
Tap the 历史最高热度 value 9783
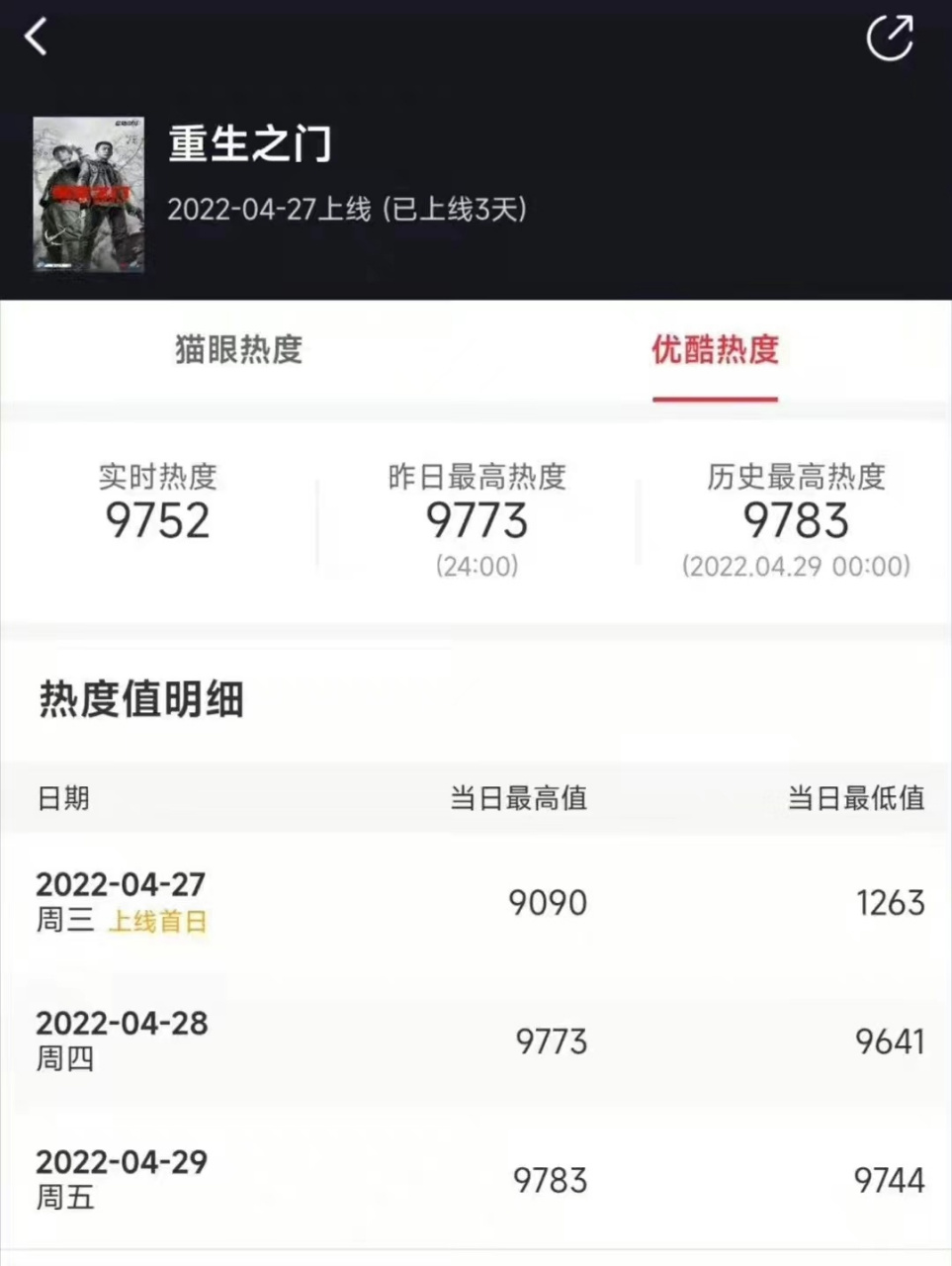(796, 521)
